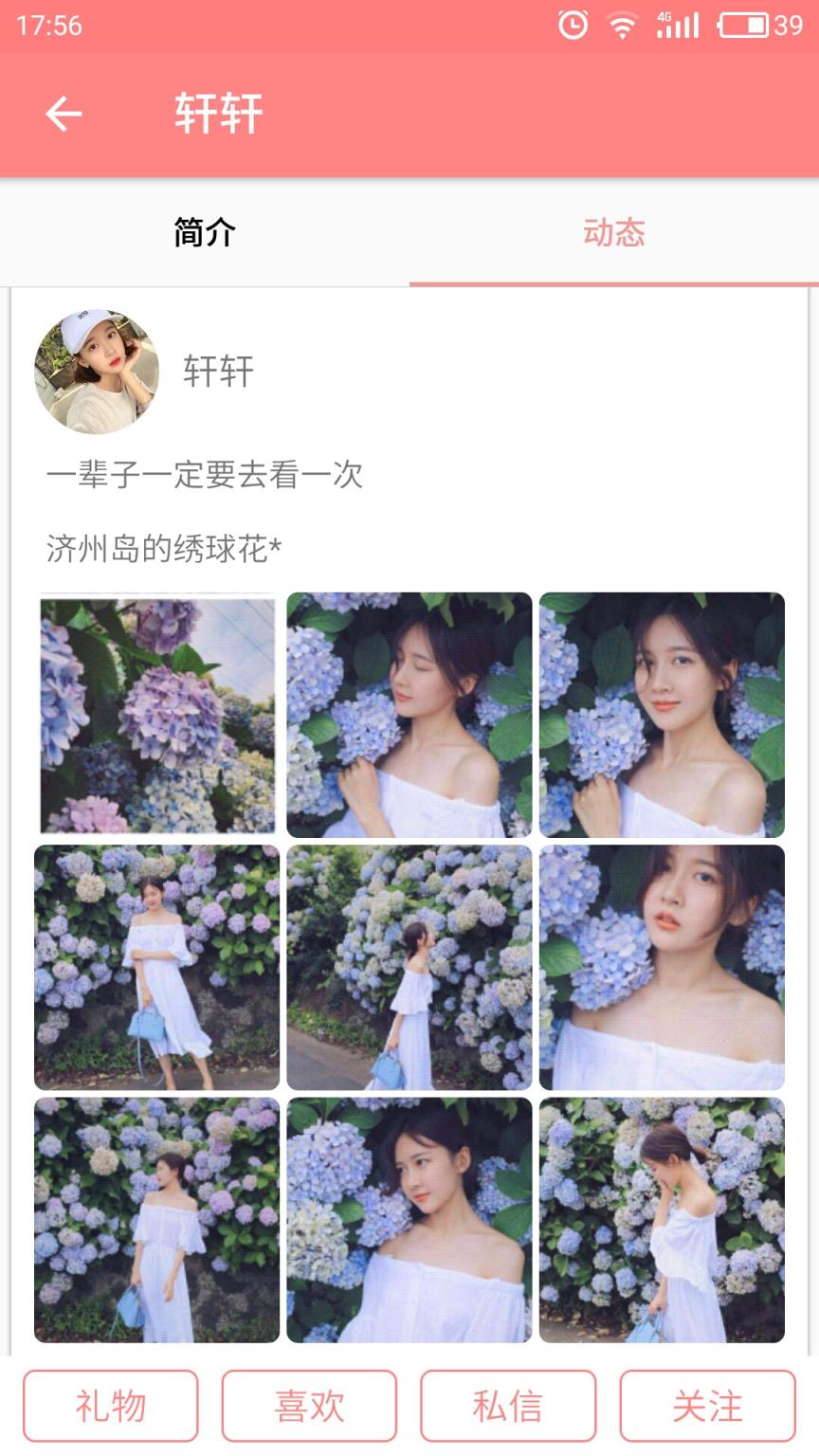Open the bottom-right photo of girl looking down
This screenshot has width=819, height=1456.
click(x=661, y=1223)
